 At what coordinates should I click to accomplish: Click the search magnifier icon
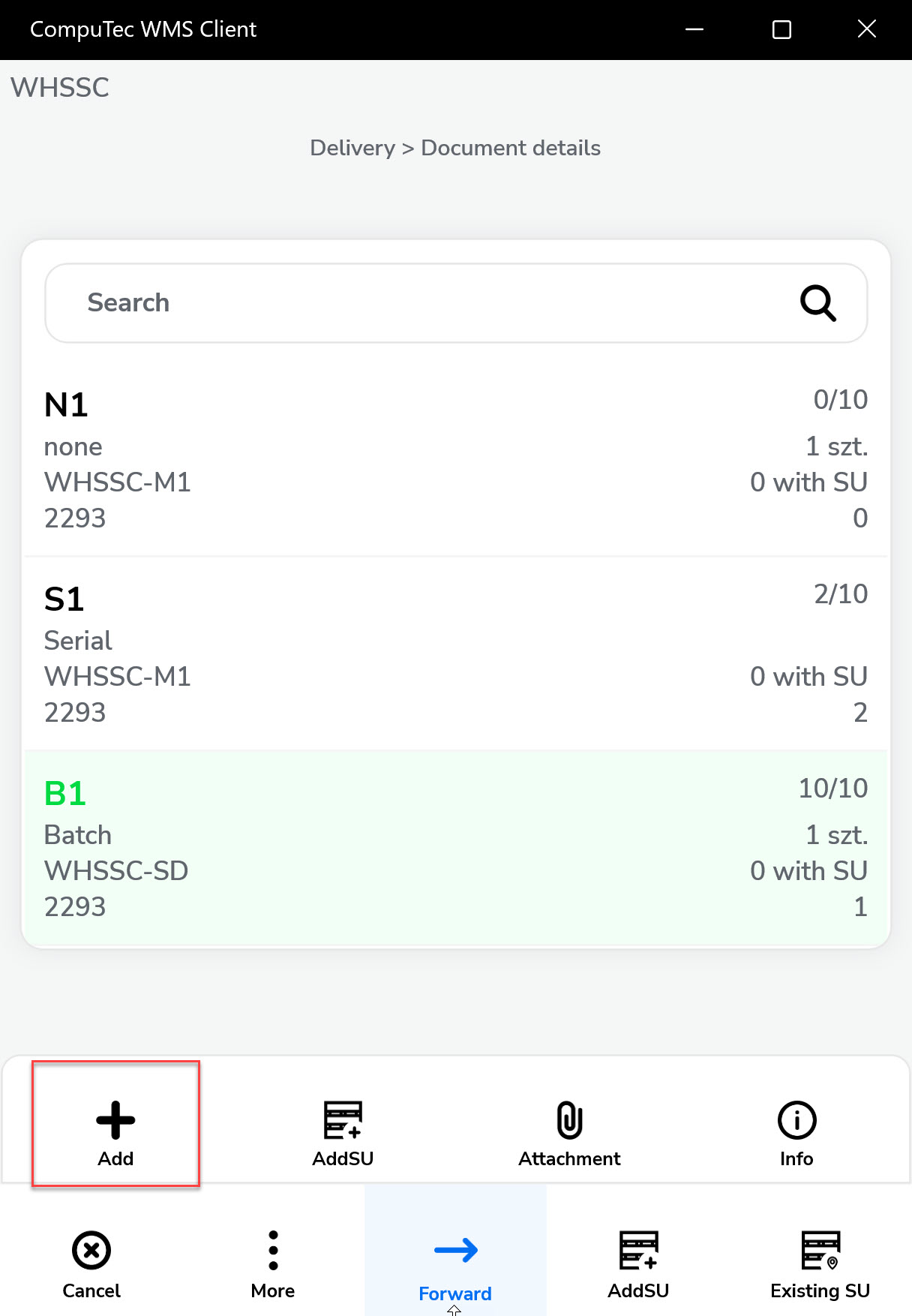pyautogui.click(x=817, y=303)
